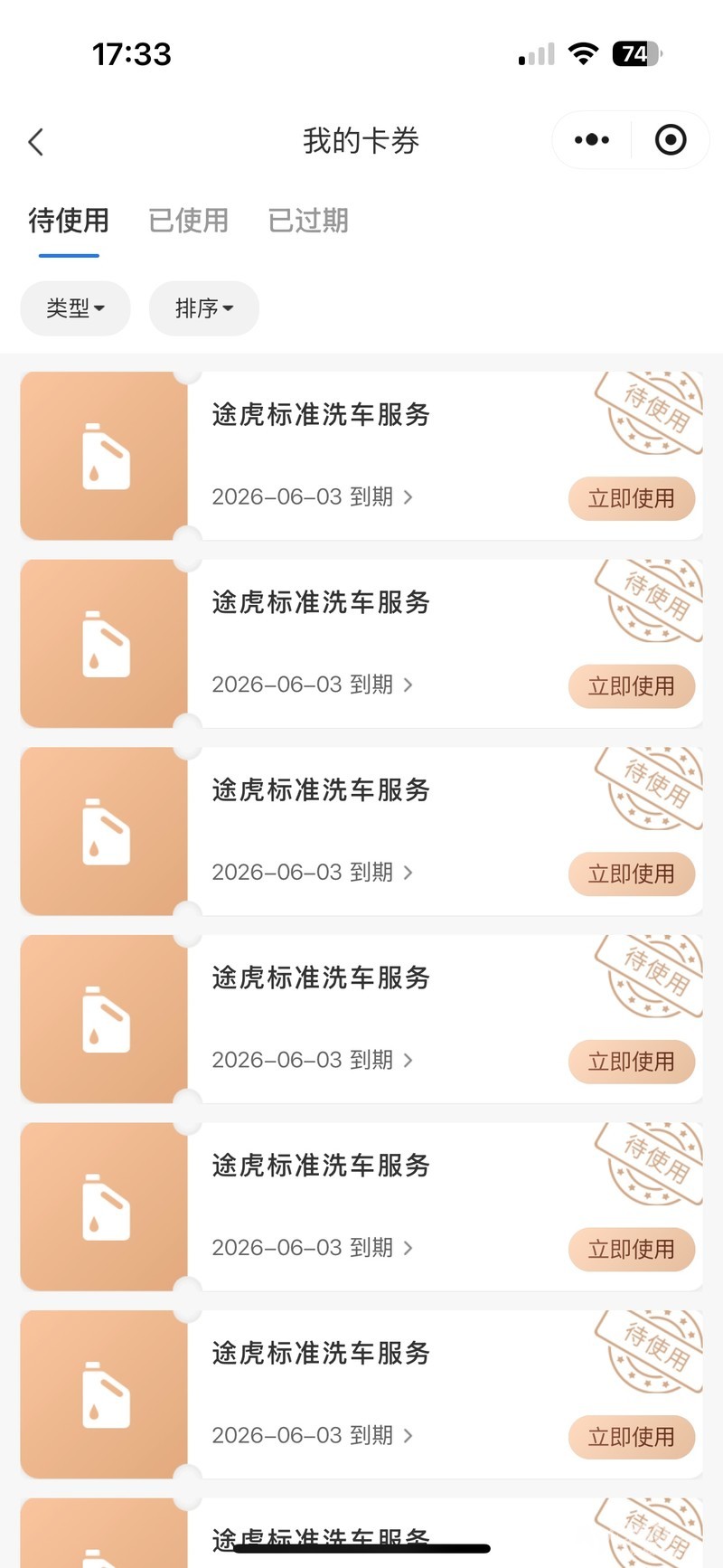Open the mini program's three-dot menu
The height and width of the screenshot is (1568, 723).
(592, 140)
